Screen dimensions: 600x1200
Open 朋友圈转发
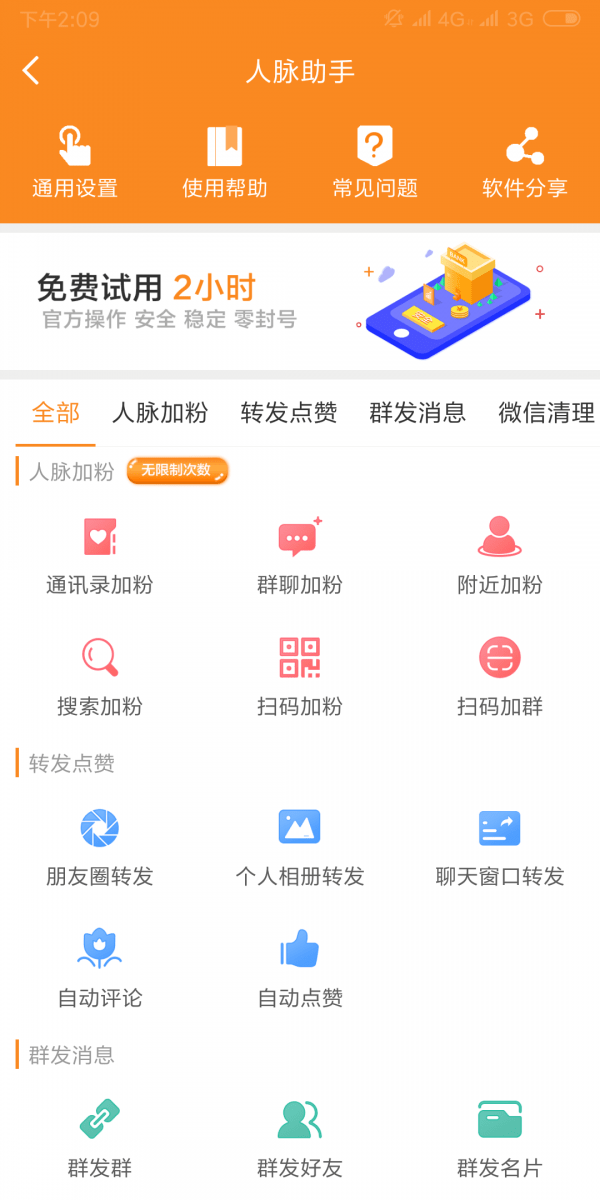pos(100,847)
